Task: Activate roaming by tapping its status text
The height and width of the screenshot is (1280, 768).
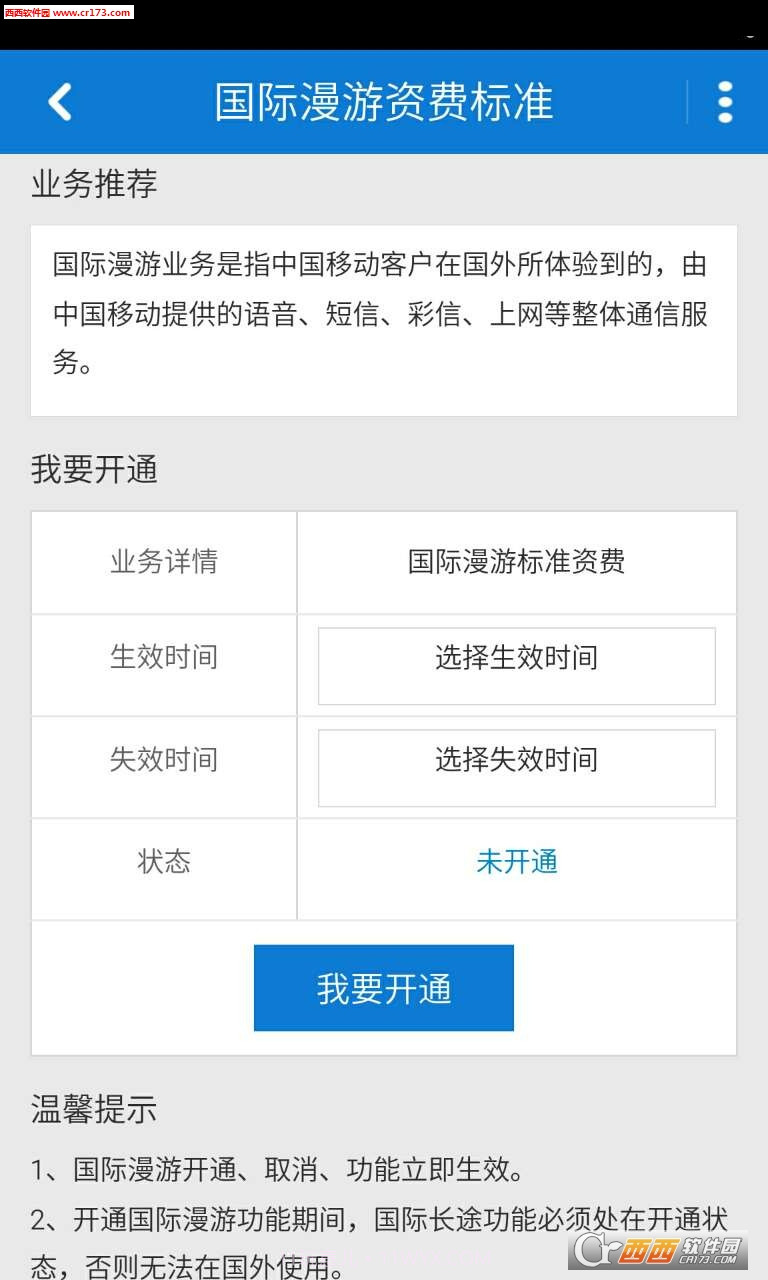Action: click(516, 862)
